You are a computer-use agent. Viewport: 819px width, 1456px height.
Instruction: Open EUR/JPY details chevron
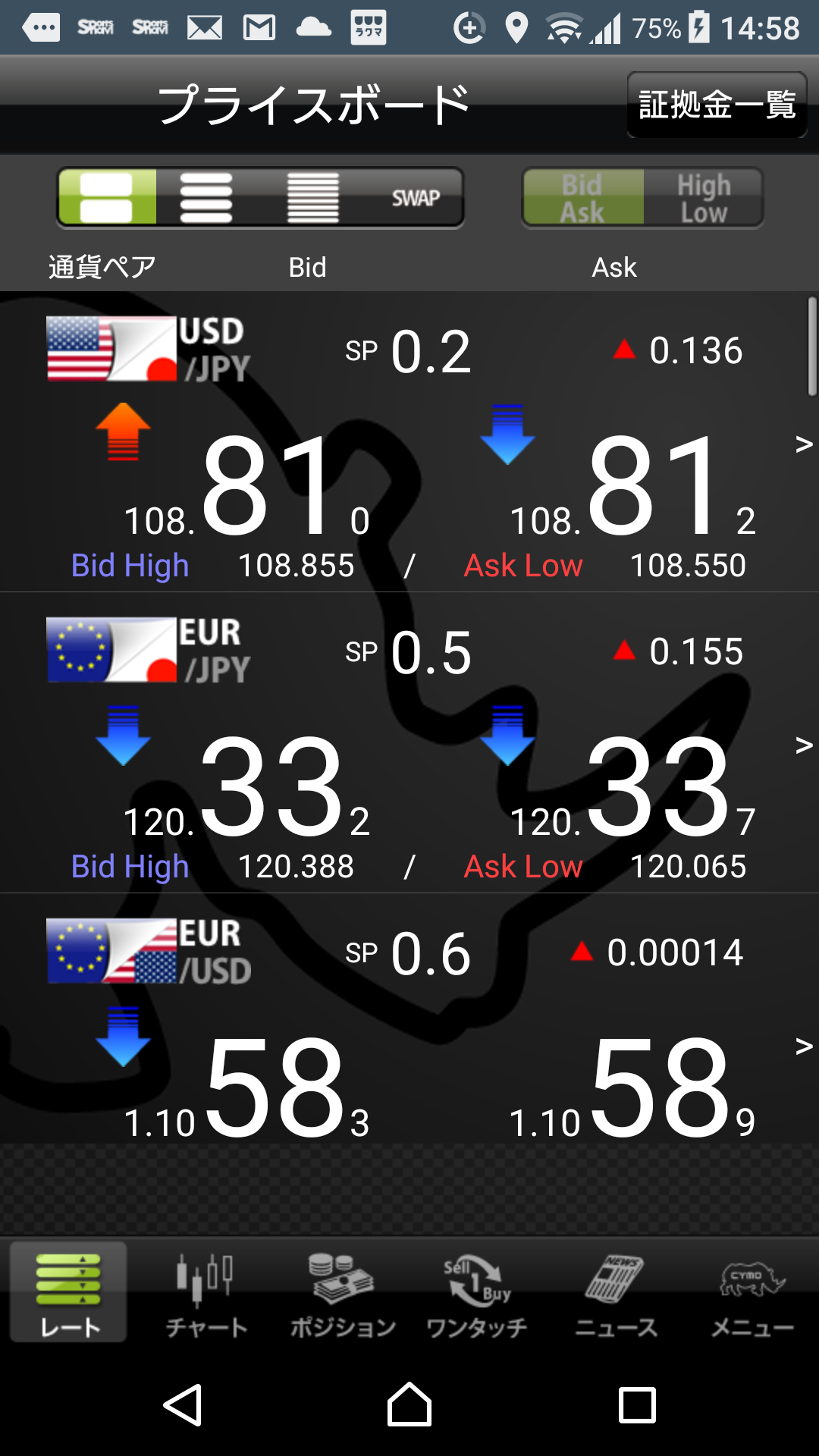[x=803, y=745]
